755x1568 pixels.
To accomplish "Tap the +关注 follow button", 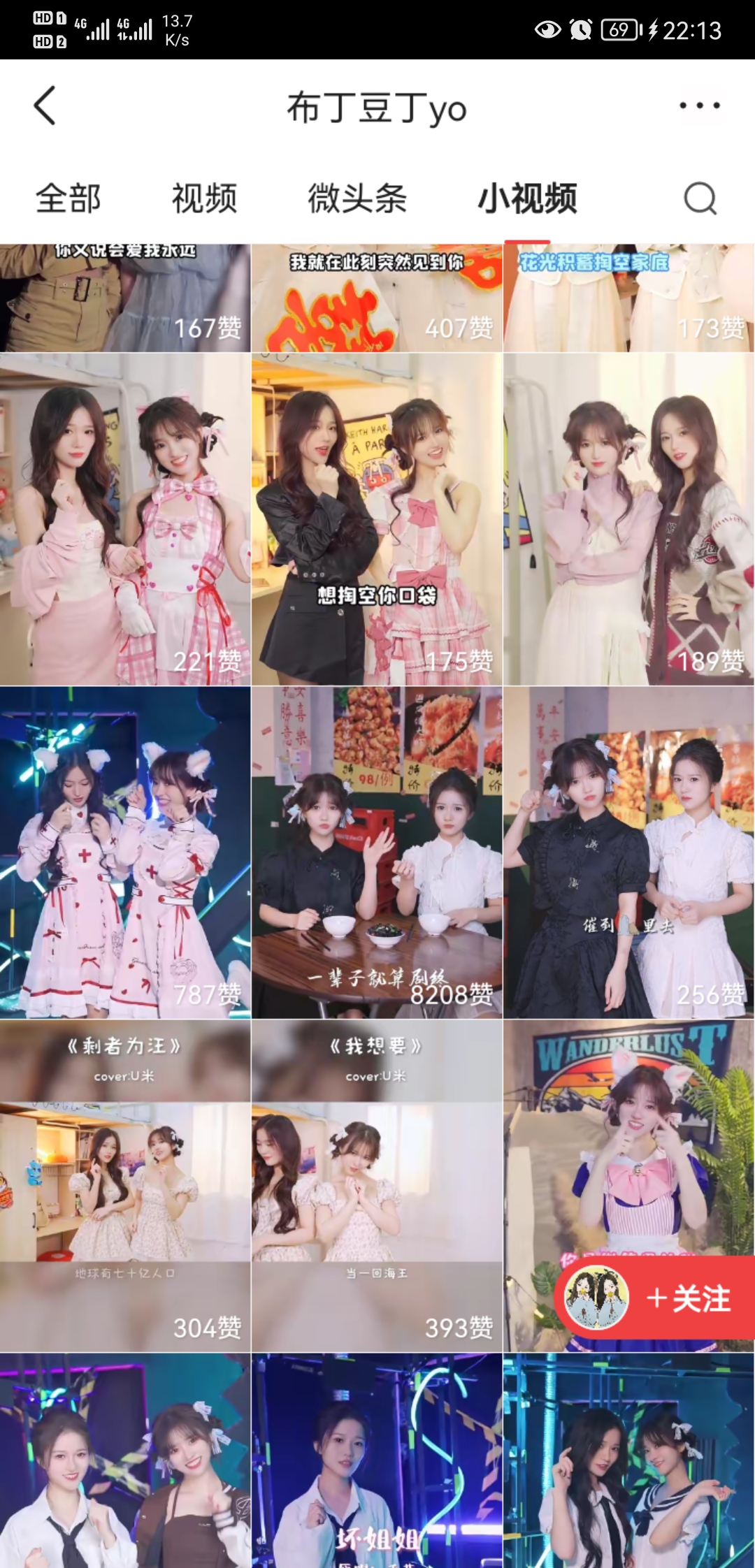I will (x=689, y=1300).
